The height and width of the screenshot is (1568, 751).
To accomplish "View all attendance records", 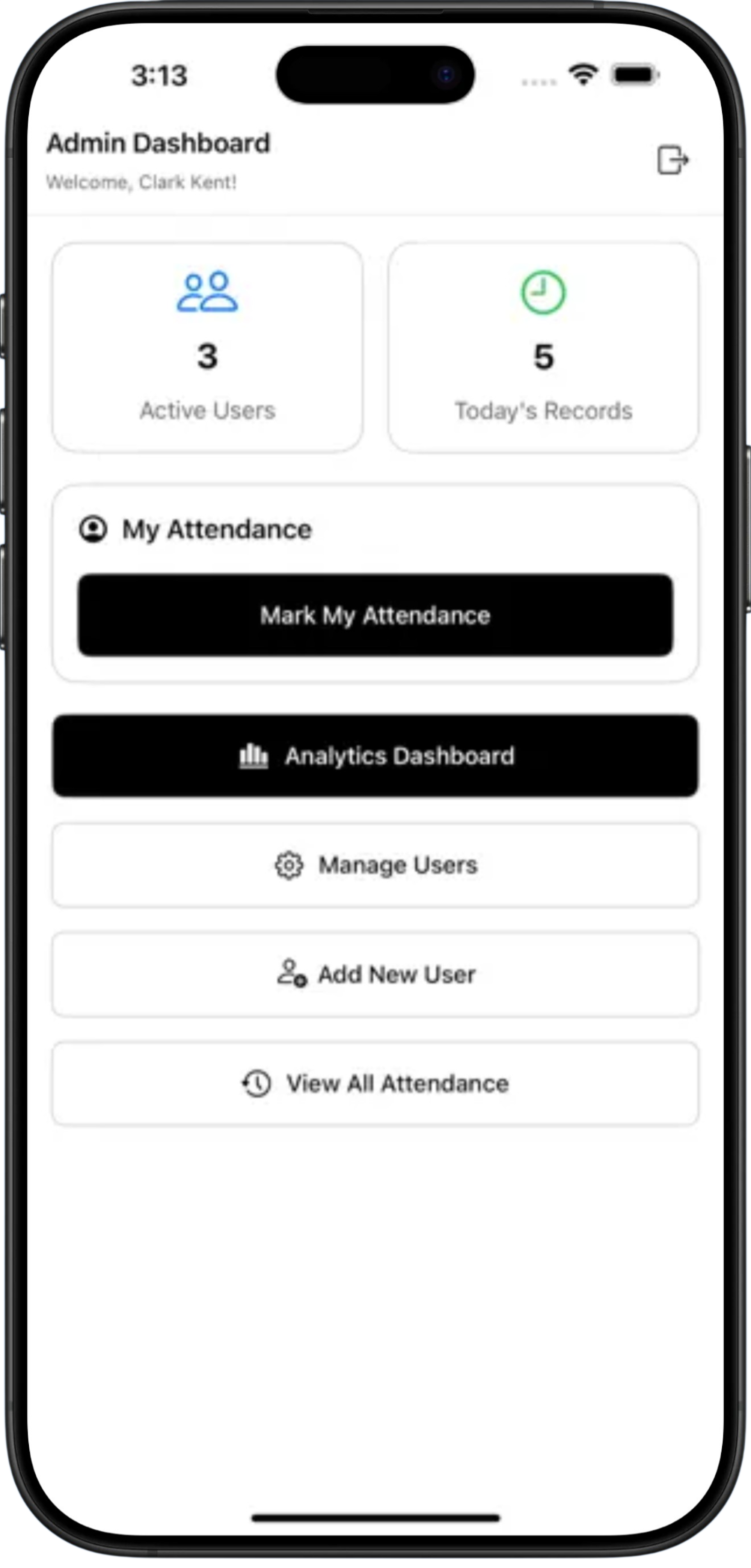I will 375,1083.
